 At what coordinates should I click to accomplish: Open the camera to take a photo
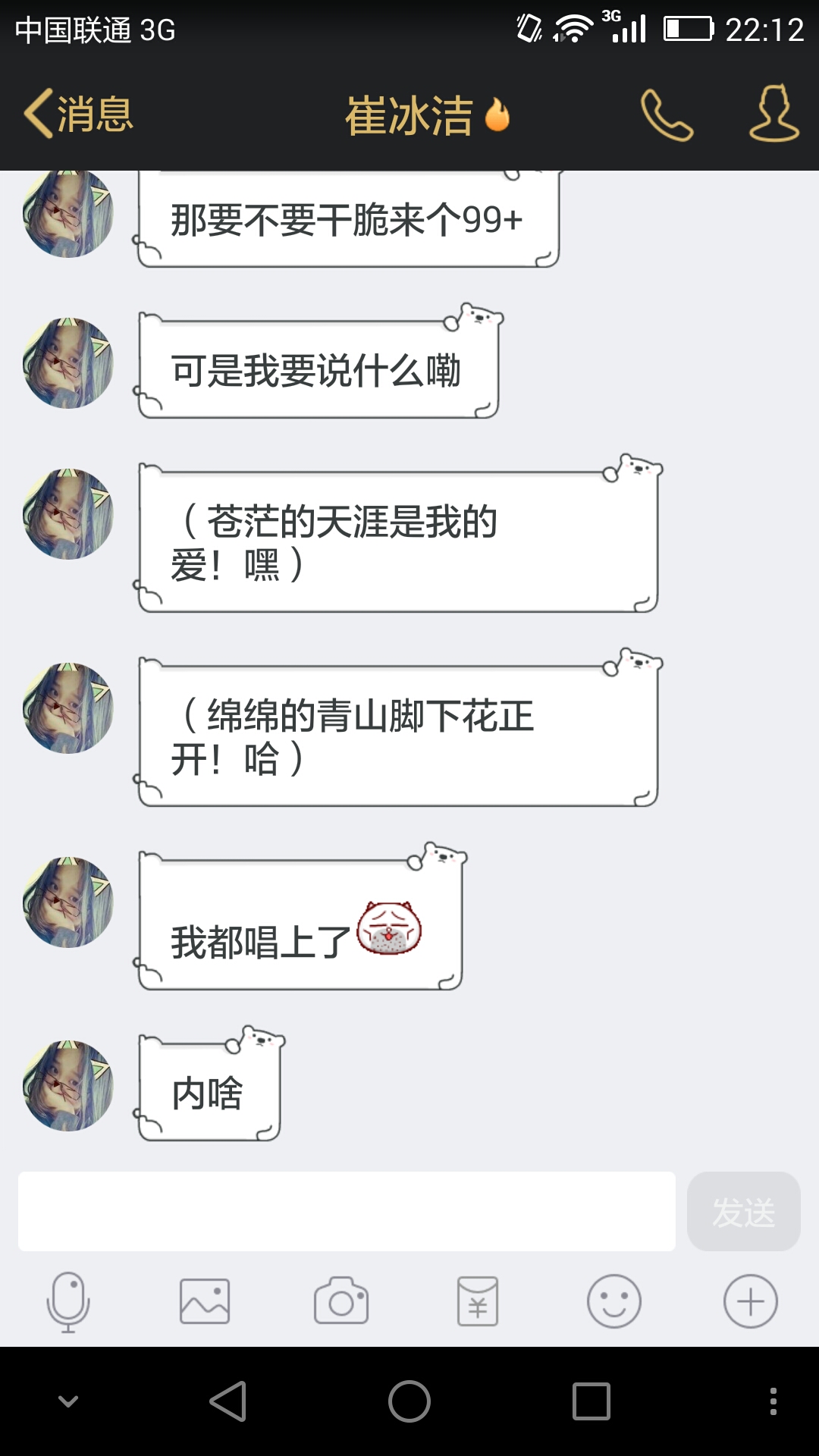pos(341,1301)
